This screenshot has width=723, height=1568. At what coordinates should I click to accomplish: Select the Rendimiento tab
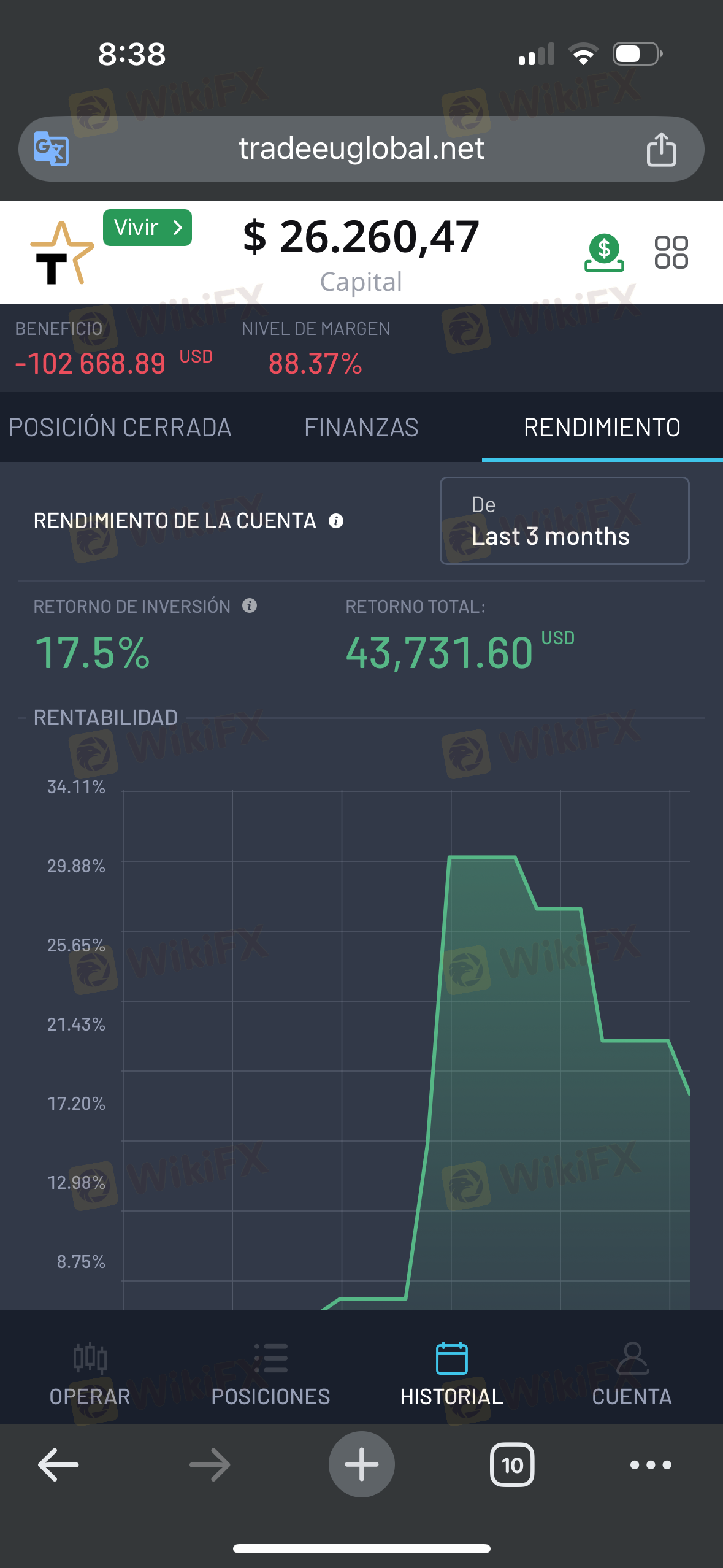coord(602,427)
